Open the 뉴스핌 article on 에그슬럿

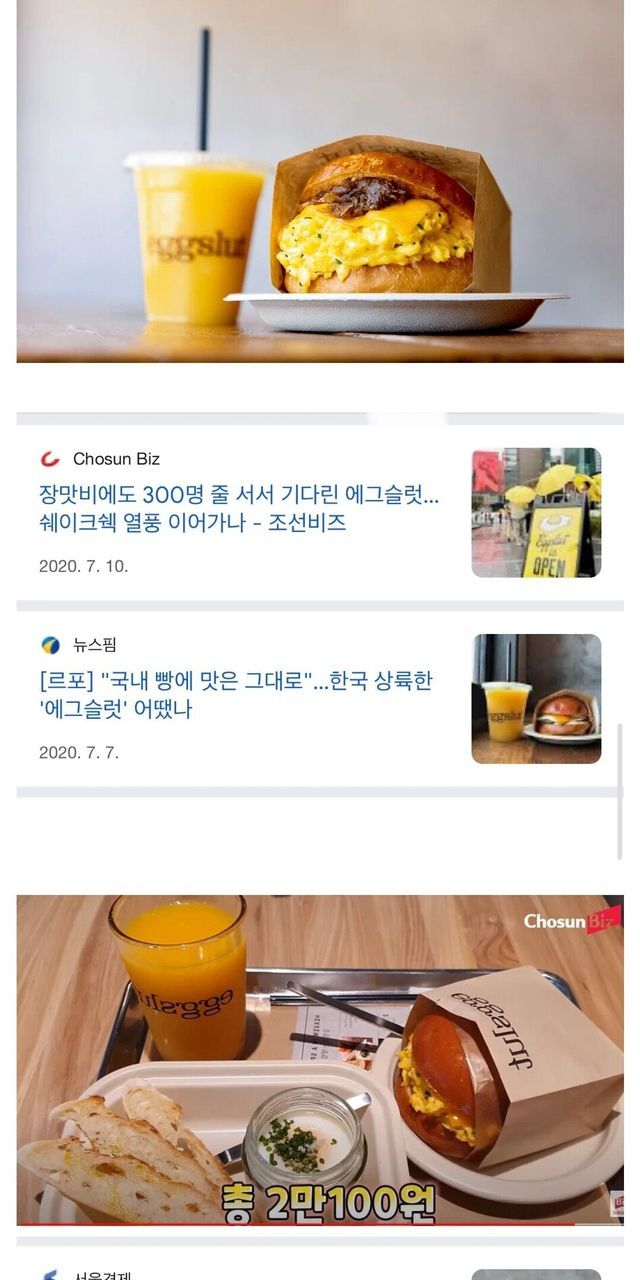click(x=236, y=695)
